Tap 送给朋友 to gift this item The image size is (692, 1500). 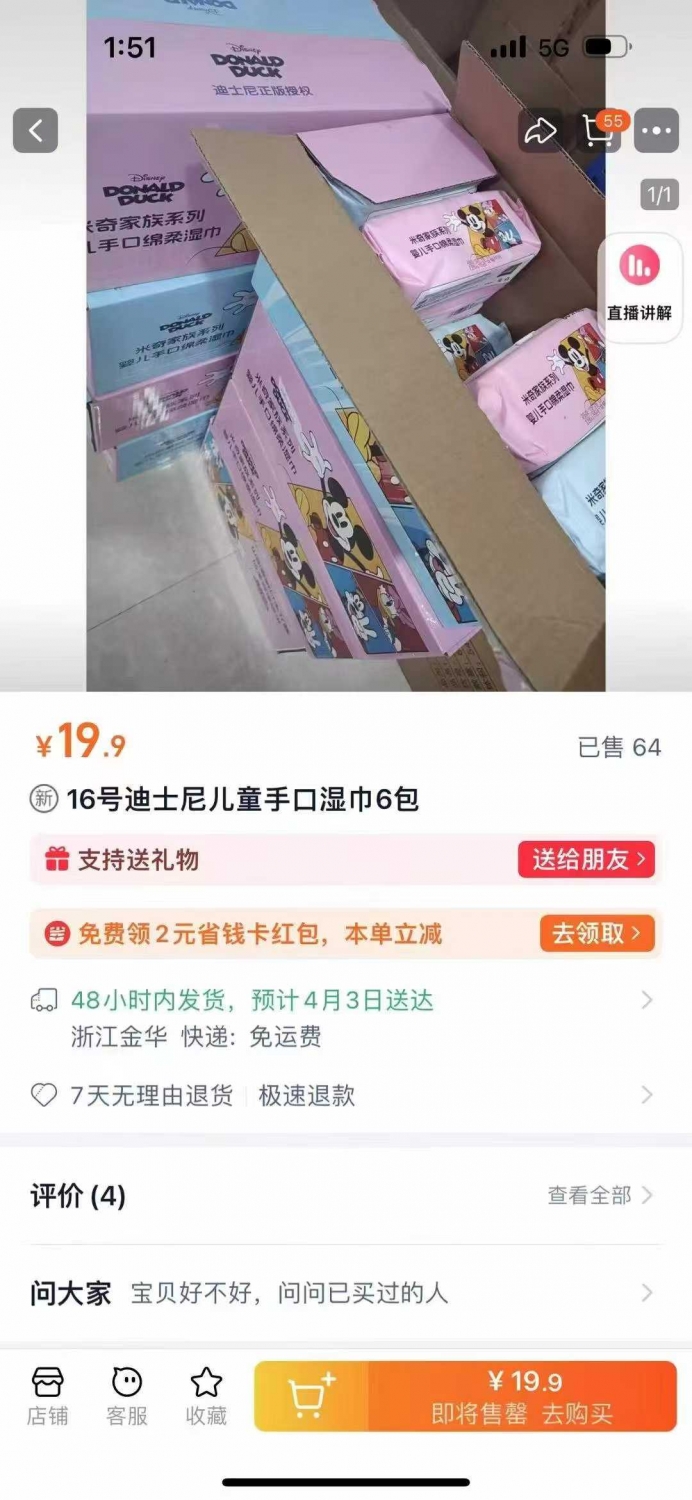point(586,859)
